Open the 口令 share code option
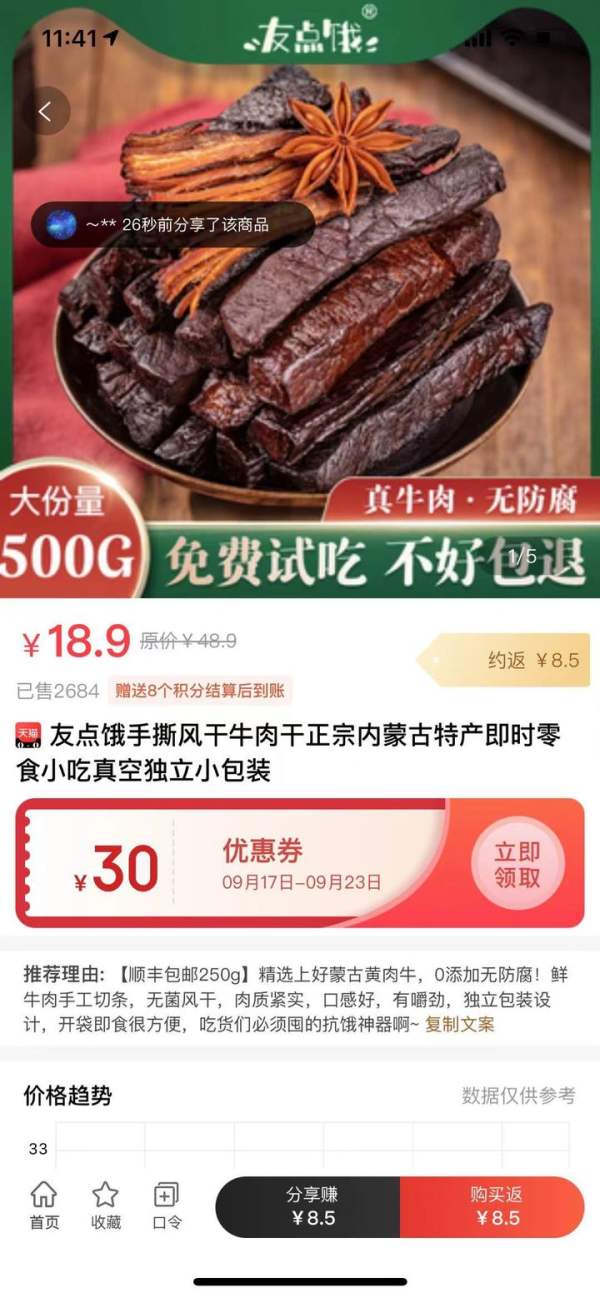This screenshot has height=1298, width=600. click(x=166, y=1205)
